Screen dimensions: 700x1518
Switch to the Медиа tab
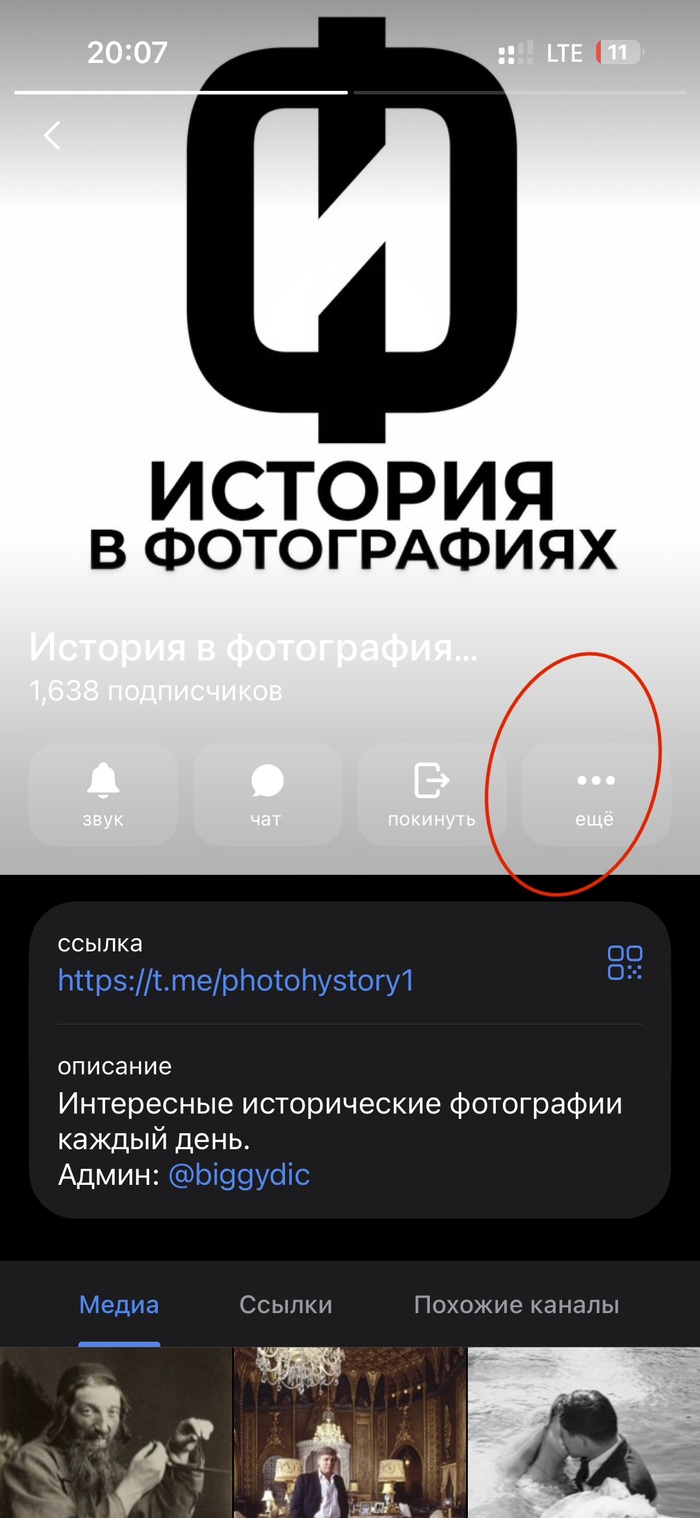[119, 1304]
